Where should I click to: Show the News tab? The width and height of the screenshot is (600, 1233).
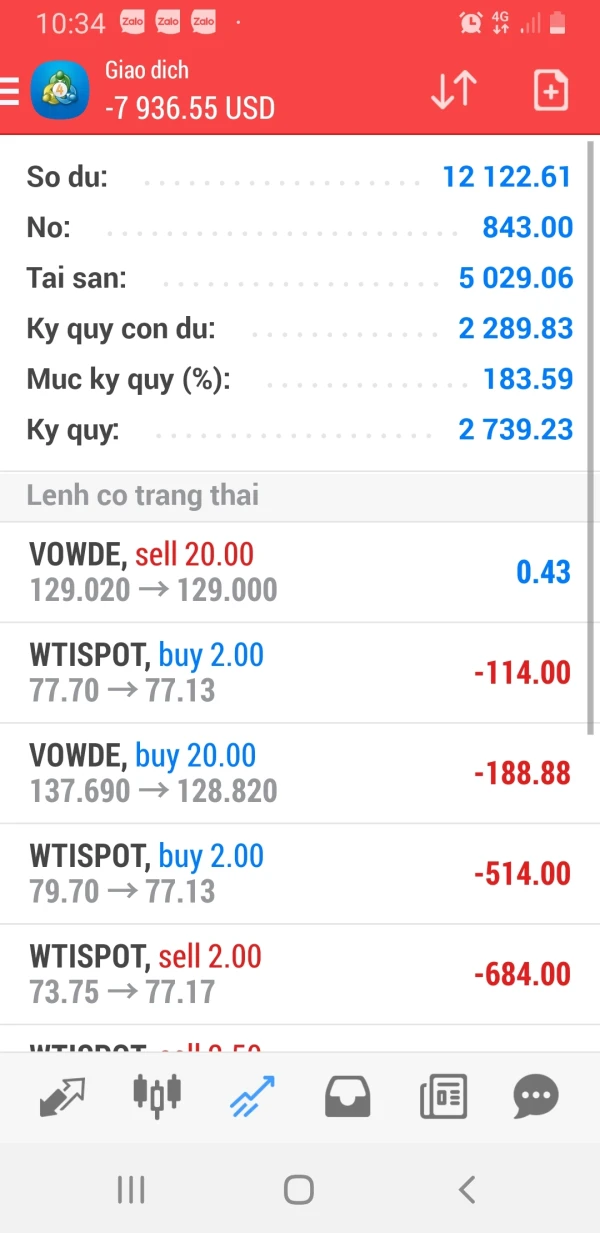443,1097
